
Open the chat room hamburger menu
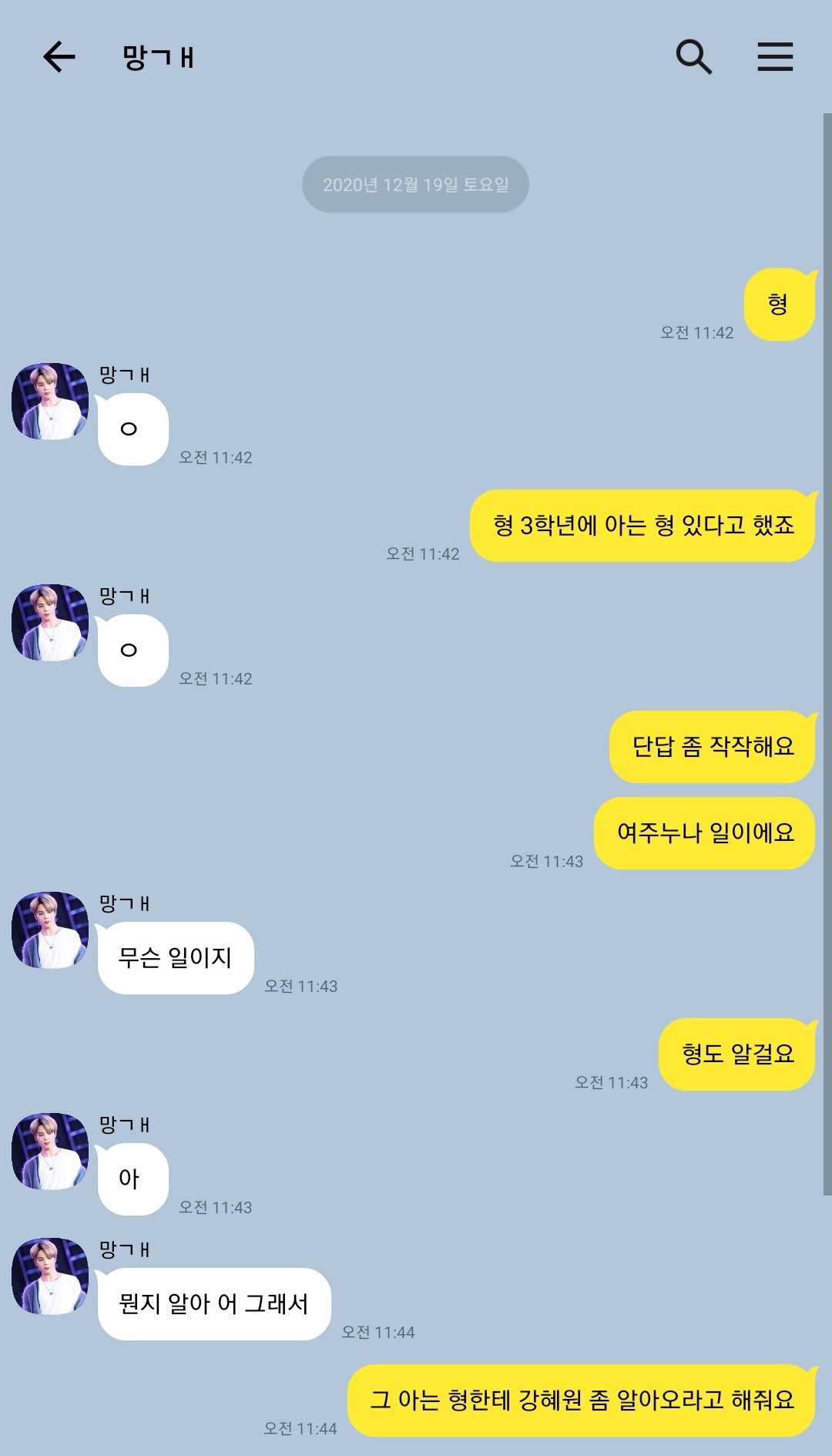[775, 57]
